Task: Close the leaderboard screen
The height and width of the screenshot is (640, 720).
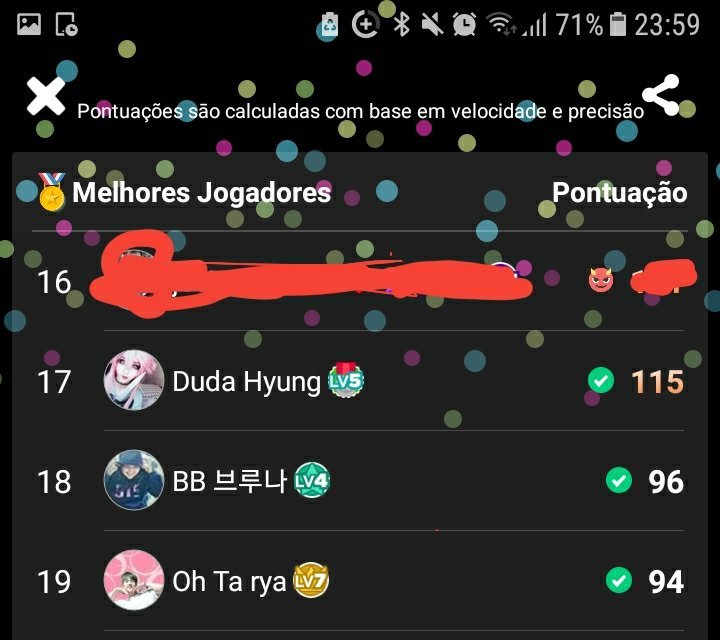Action: 45,96
